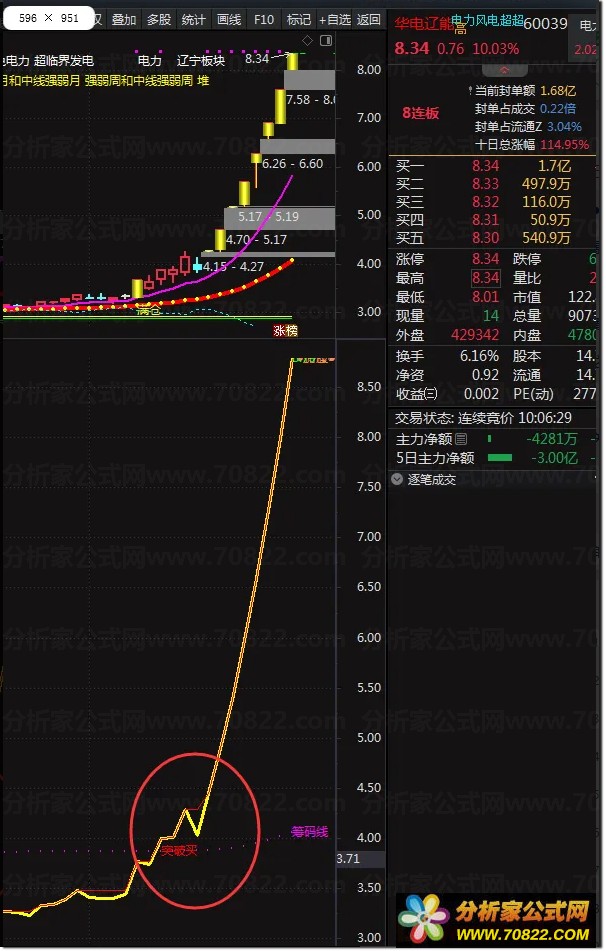This screenshot has height=951, width=606.
Task: Tap the 标记 mark button
Action: (298, 19)
